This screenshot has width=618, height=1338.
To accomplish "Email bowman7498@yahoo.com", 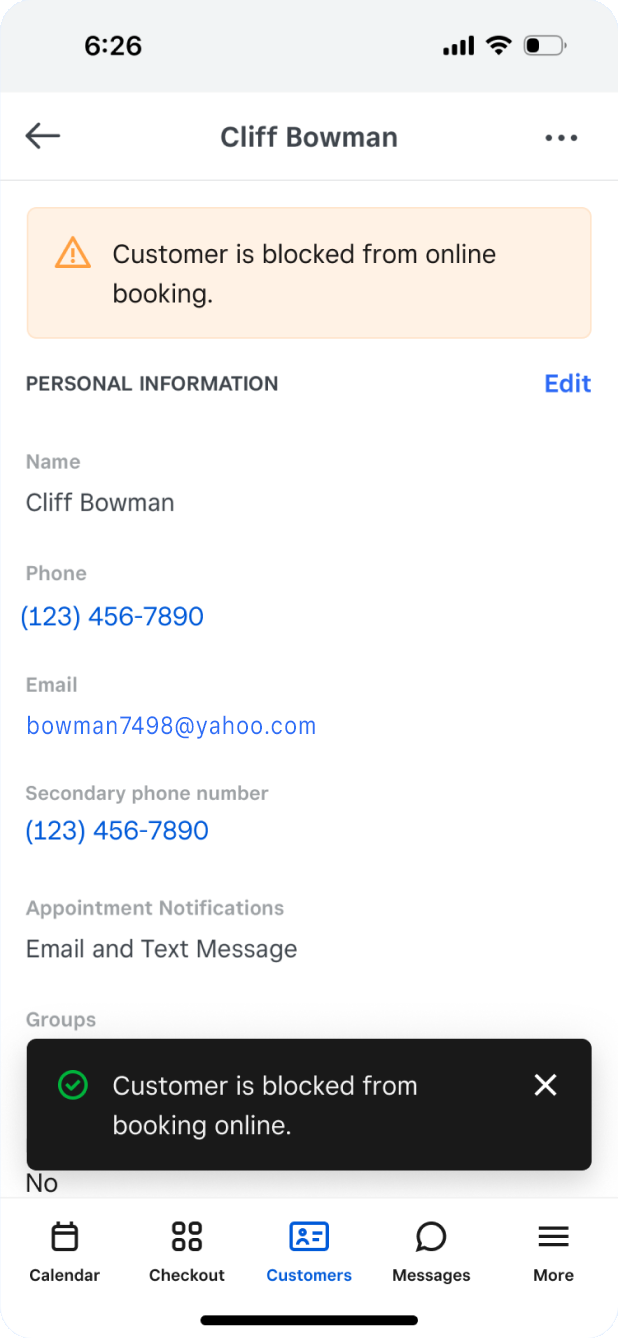I will click(171, 726).
